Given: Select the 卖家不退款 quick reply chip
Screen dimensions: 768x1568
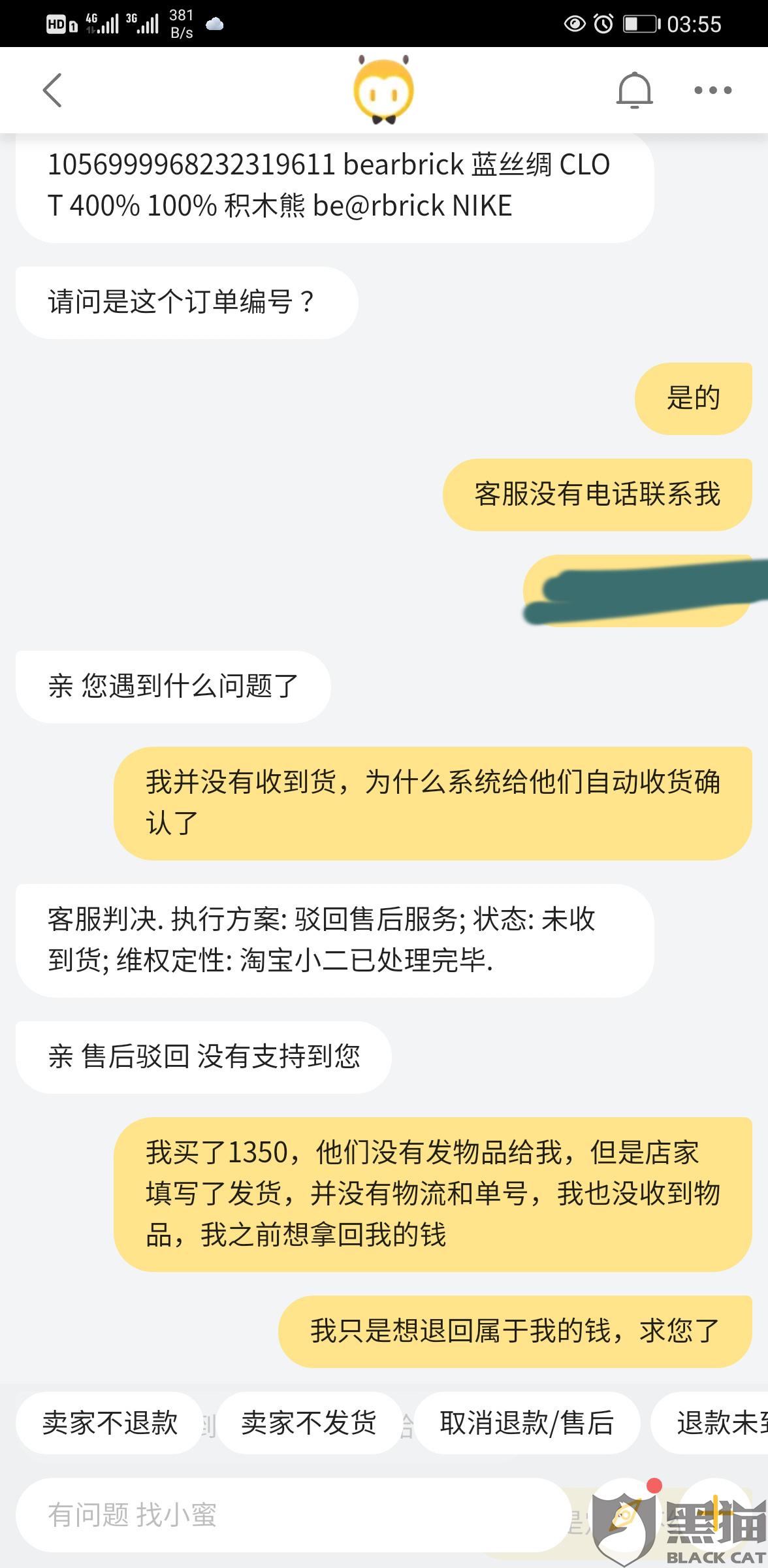Looking at the screenshot, I should click(110, 1422).
